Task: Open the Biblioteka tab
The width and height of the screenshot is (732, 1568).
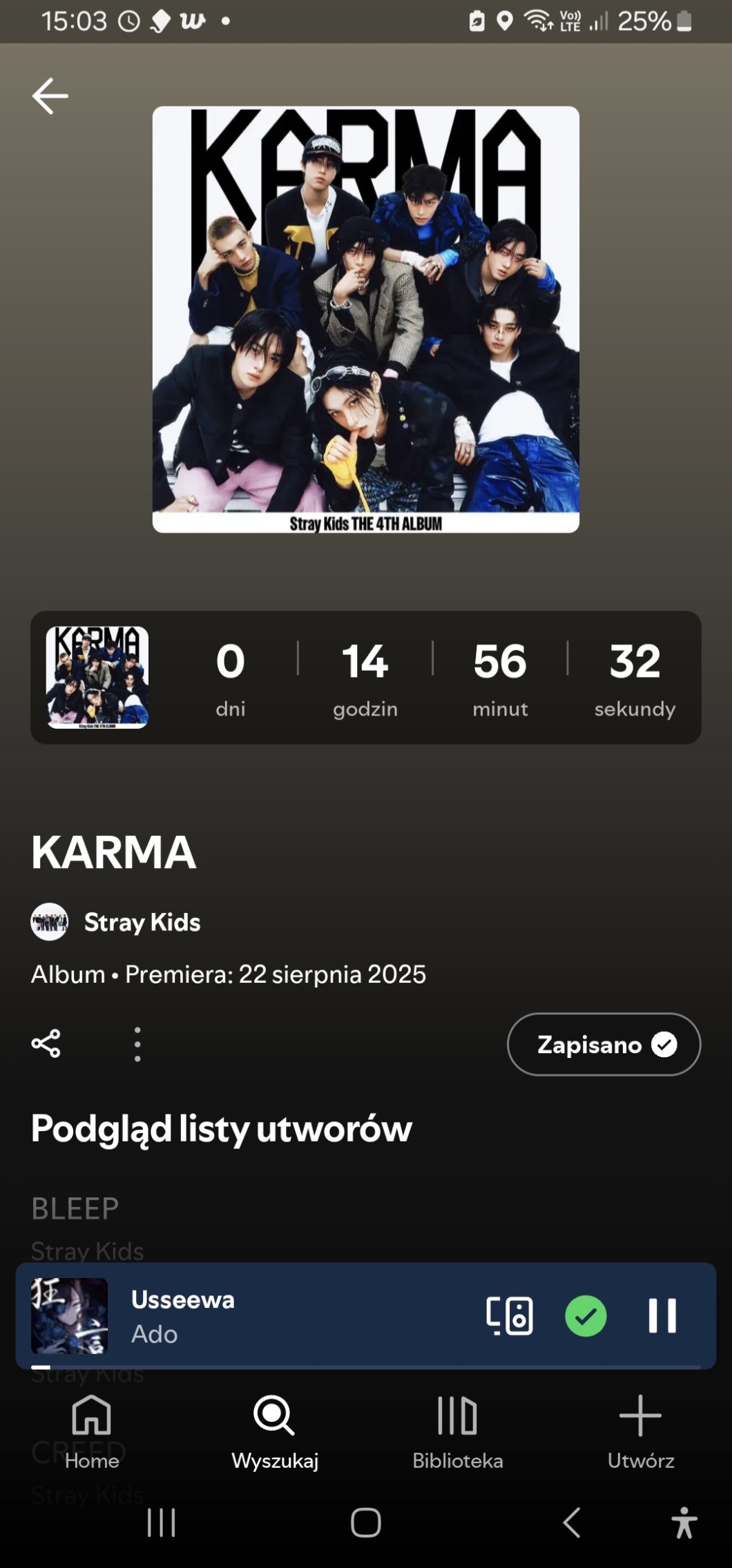Action: [x=457, y=1430]
